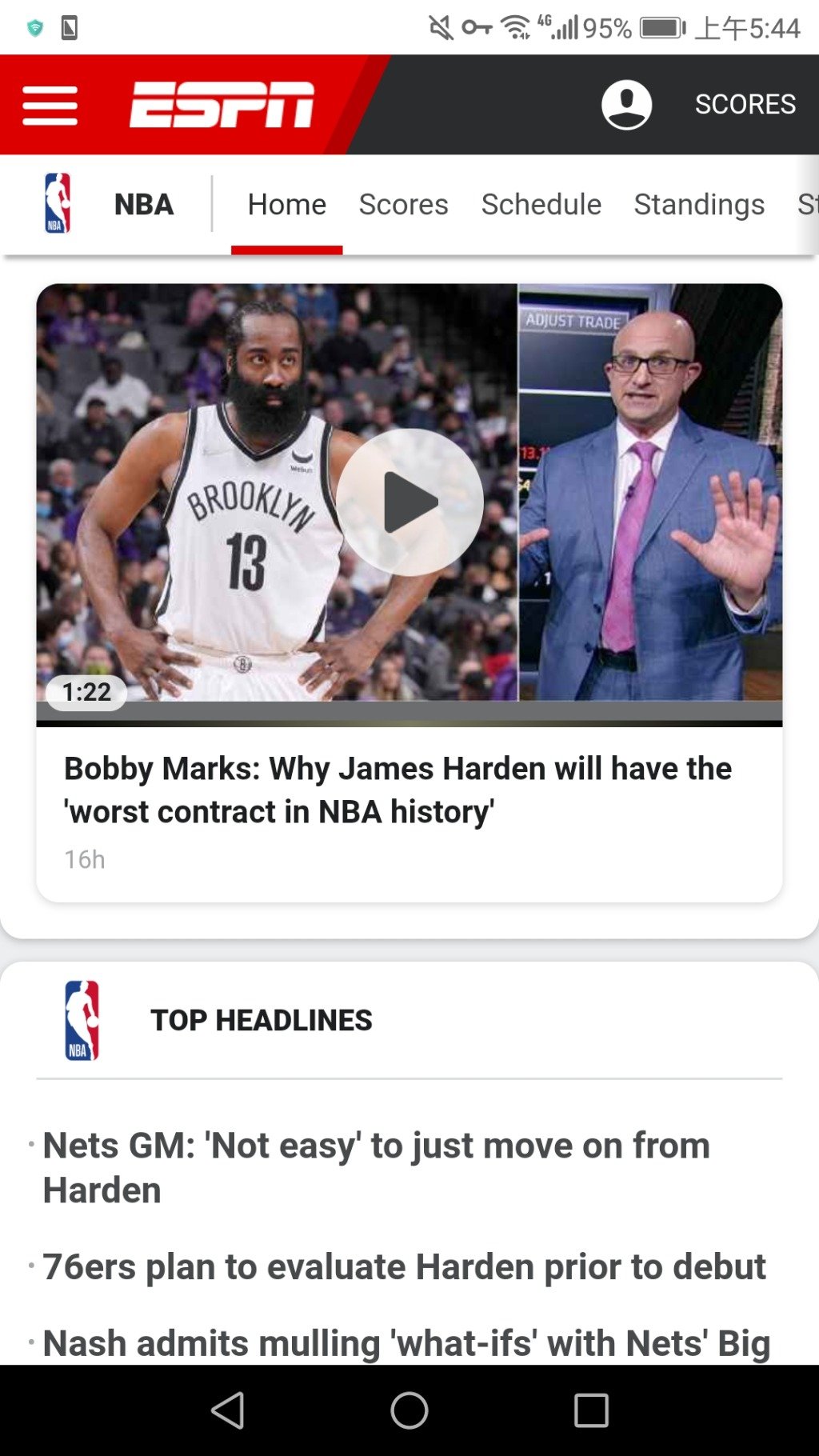The height and width of the screenshot is (1456, 819).
Task: Read Nets GM 'Not easy' headline
Action: click(376, 1167)
